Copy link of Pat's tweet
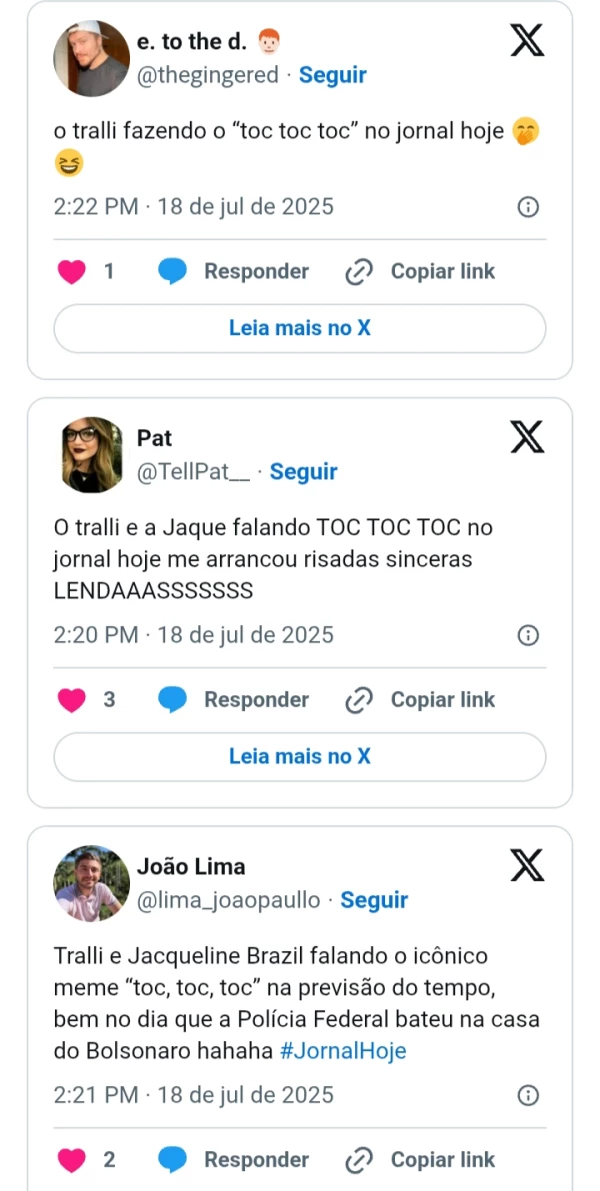 420,700
